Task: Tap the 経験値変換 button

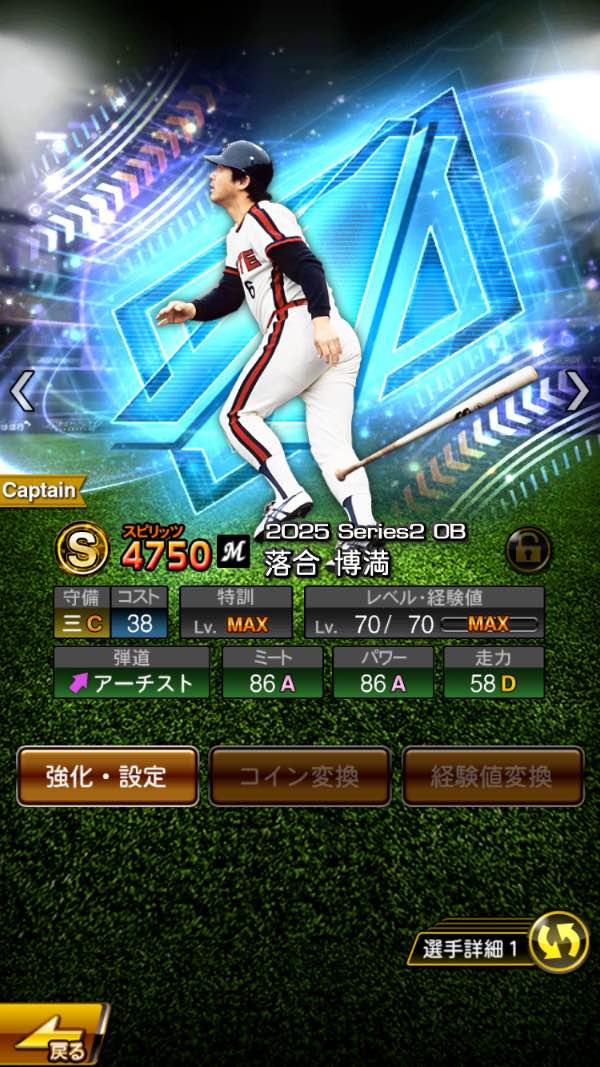Action: pos(493,776)
